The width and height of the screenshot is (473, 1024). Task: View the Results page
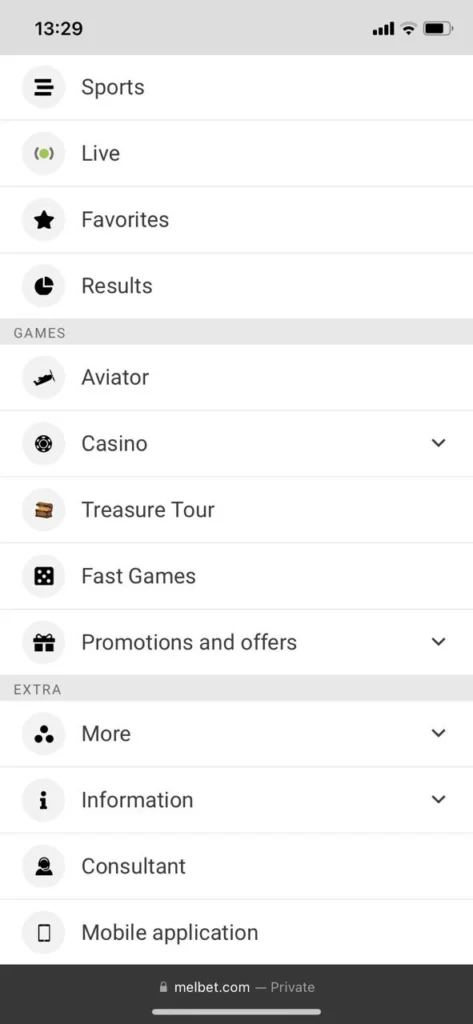tap(236, 286)
